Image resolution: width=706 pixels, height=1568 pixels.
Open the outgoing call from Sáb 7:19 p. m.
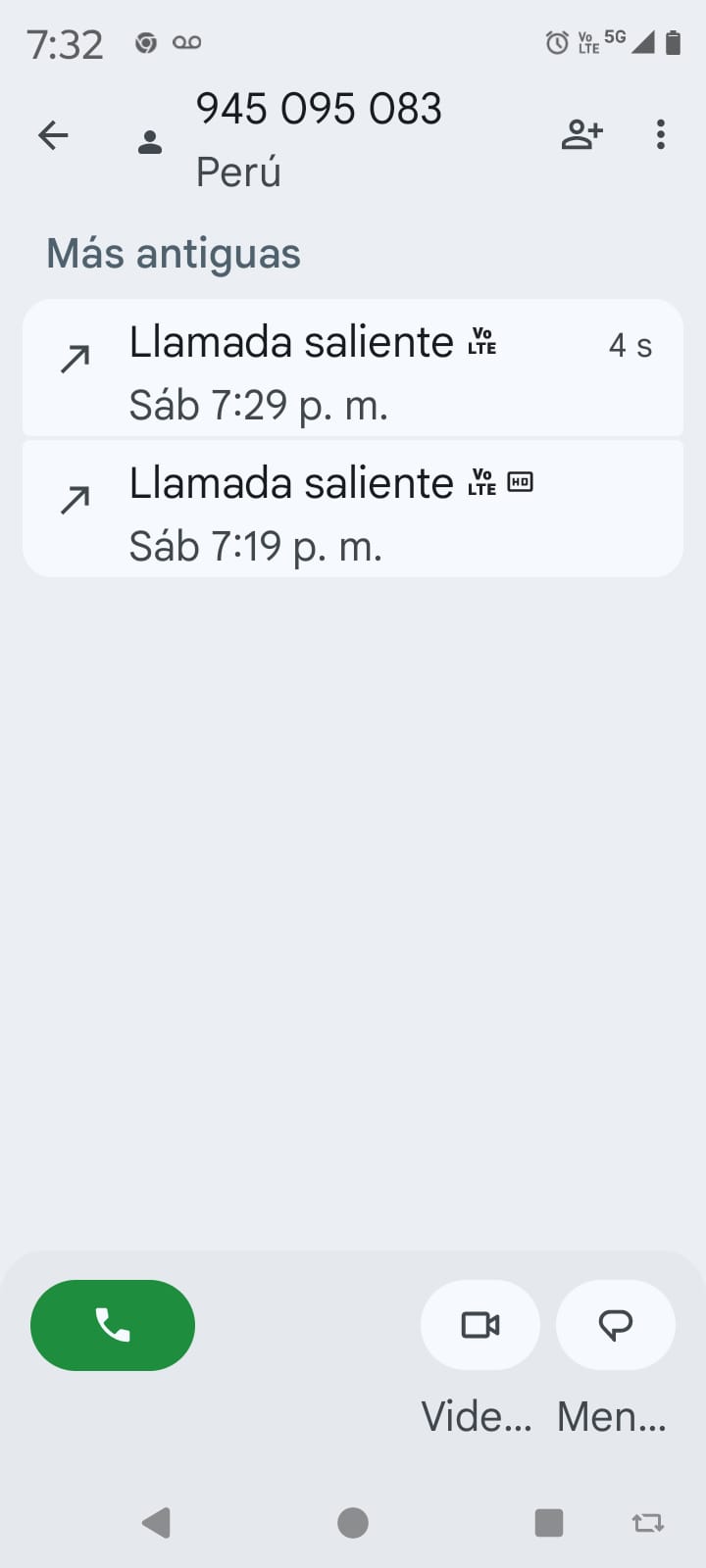353,510
